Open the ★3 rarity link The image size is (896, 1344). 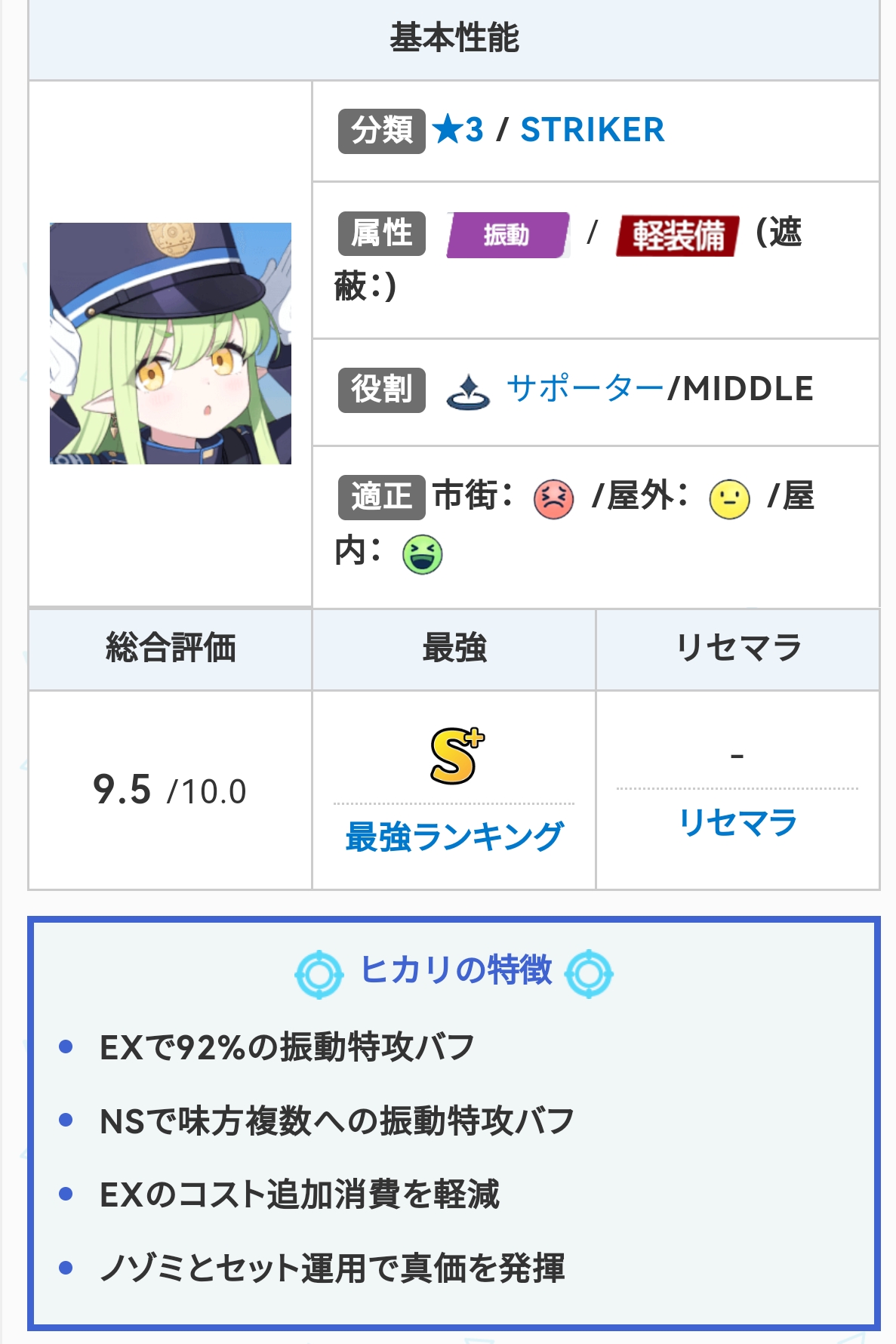coord(458,130)
